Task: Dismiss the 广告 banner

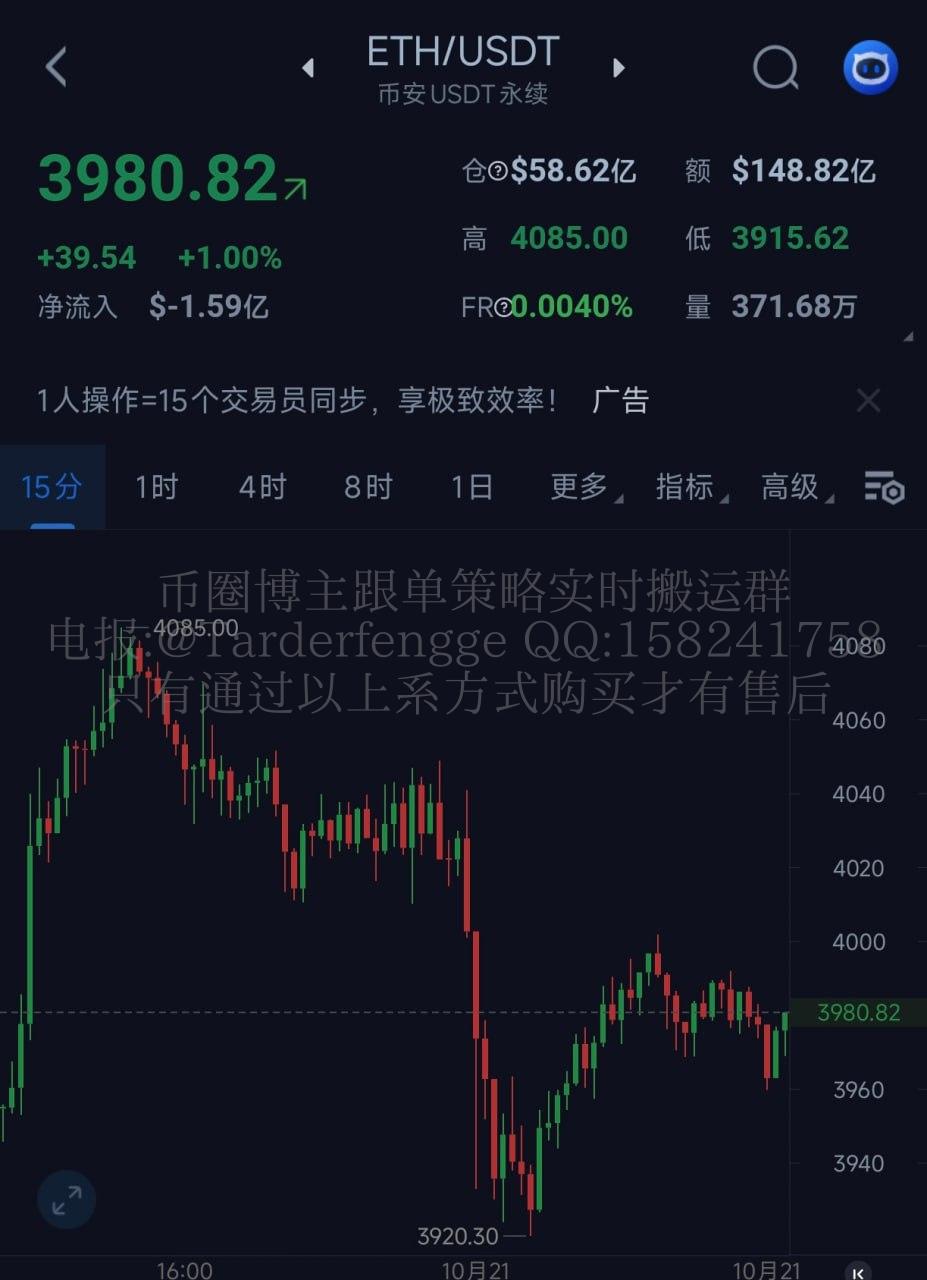Action: click(x=868, y=401)
